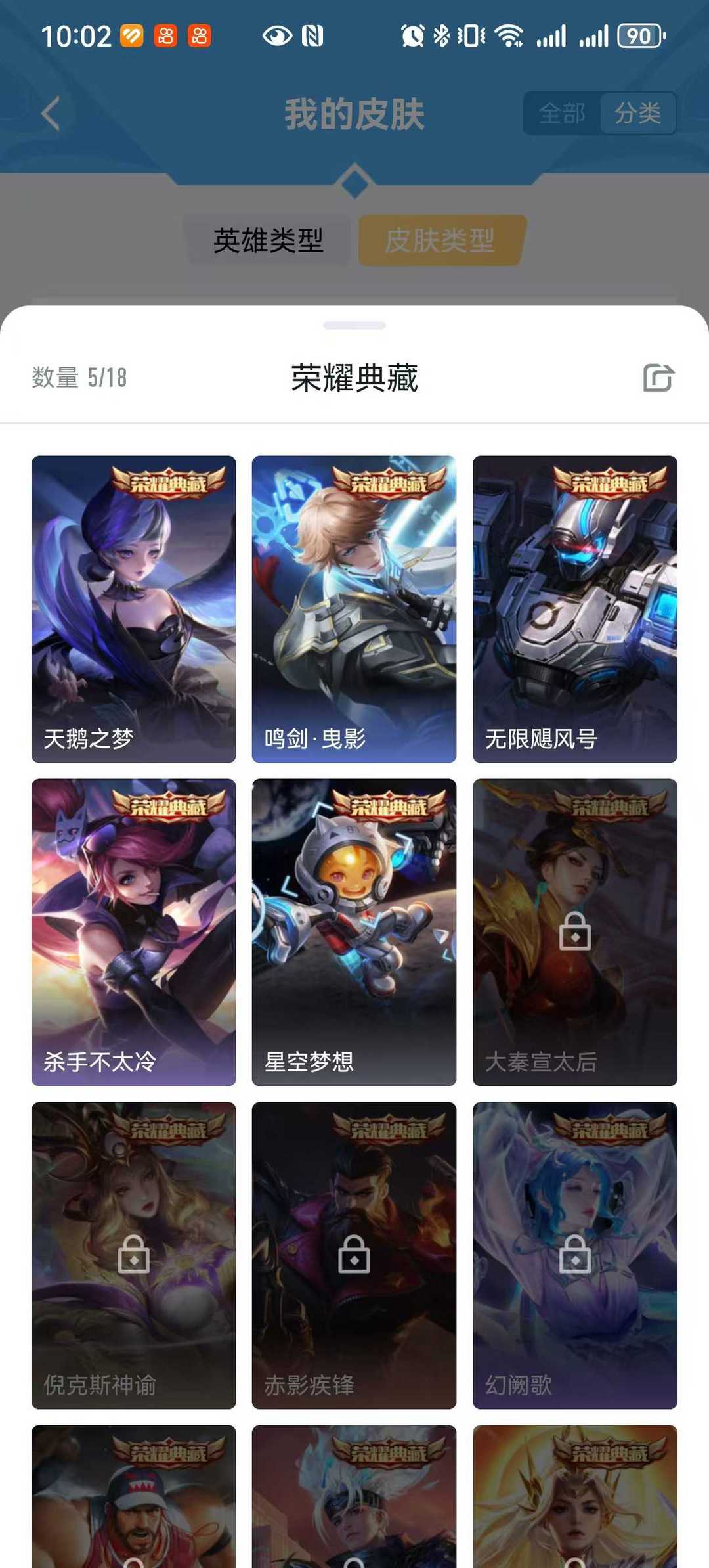Switch to the 分类 view
Viewport: 709px width, 1568px height.
(x=637, y=113)
